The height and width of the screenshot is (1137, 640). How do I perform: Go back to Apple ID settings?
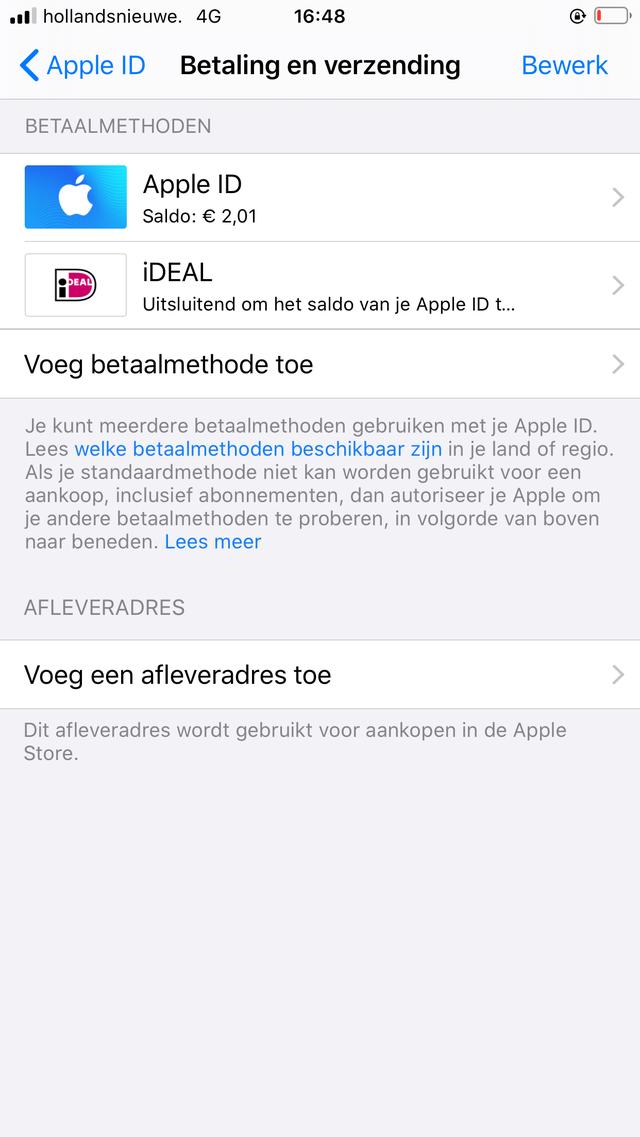pos(83,66)
